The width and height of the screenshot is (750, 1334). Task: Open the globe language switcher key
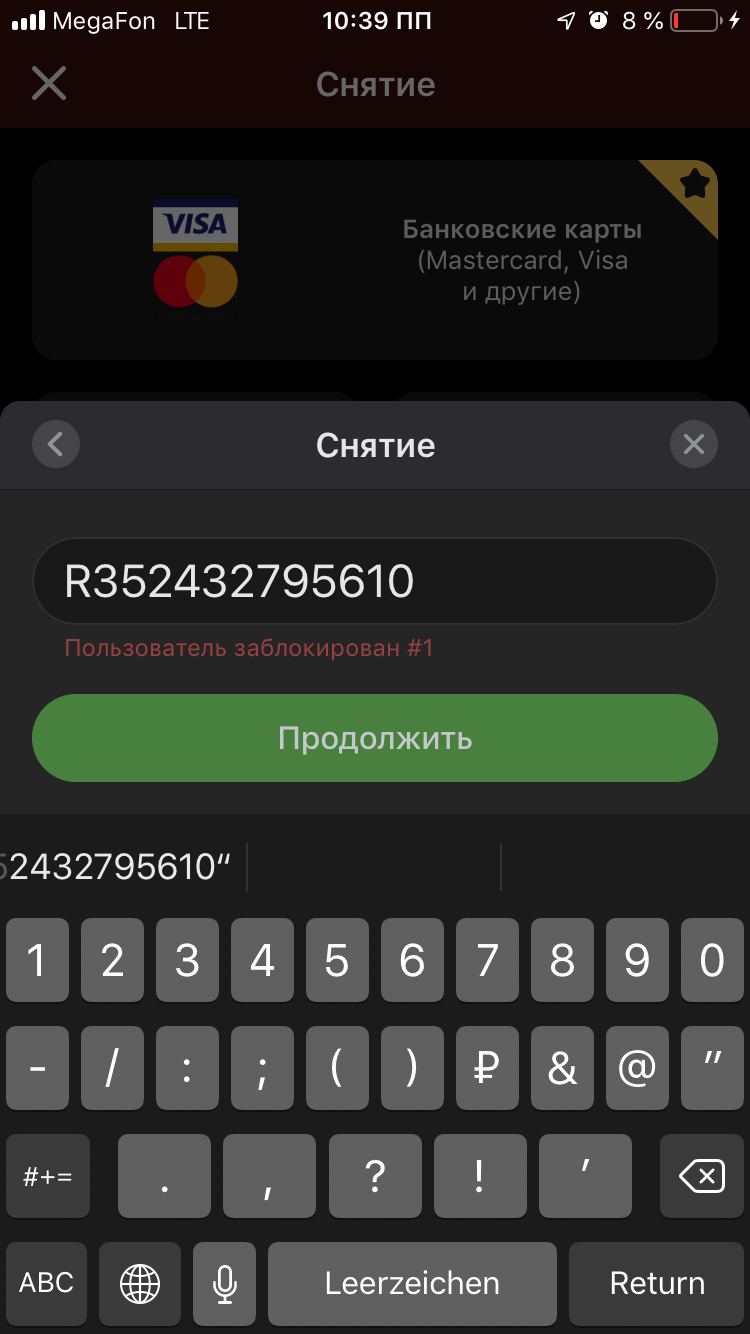tap(140, 1284)
